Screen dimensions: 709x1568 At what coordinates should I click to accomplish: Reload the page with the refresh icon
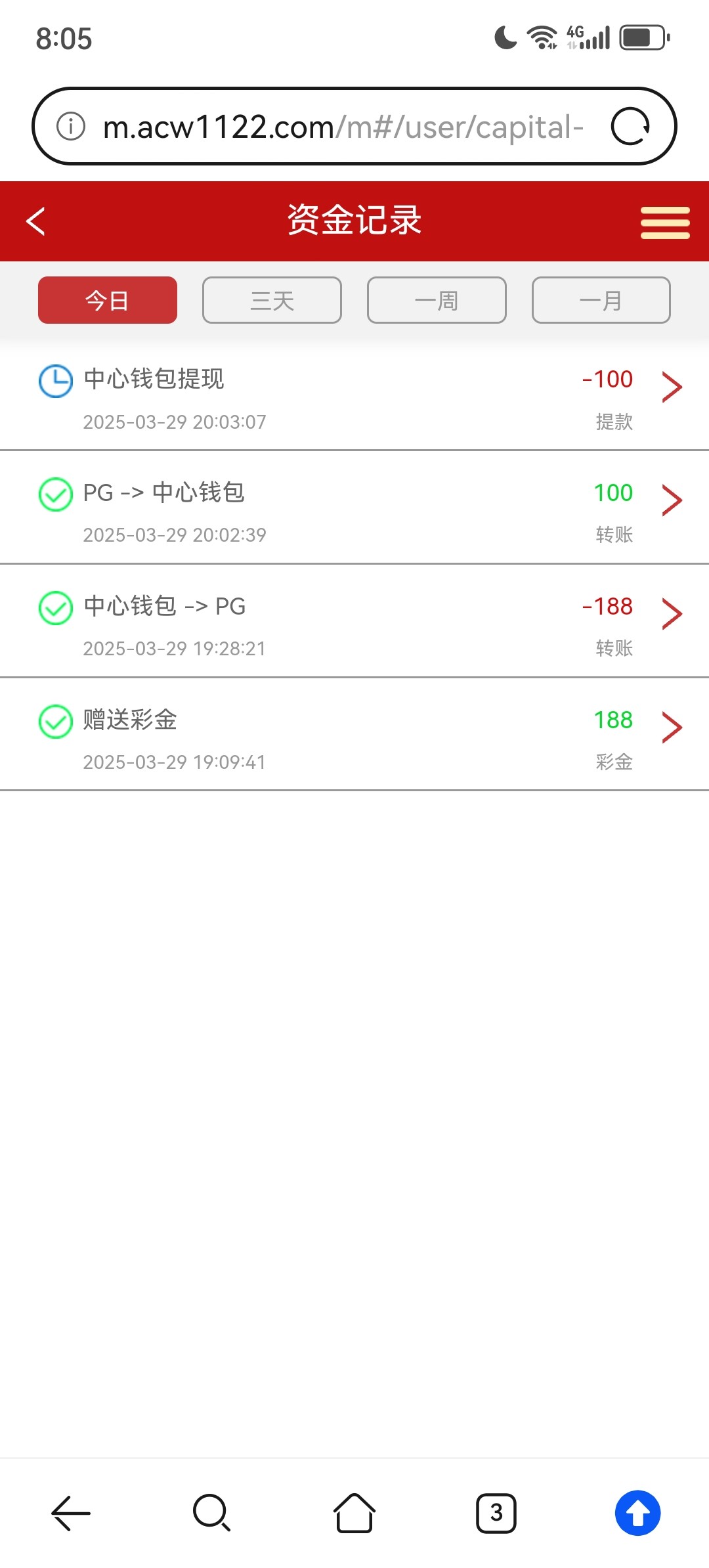(630, 126)
